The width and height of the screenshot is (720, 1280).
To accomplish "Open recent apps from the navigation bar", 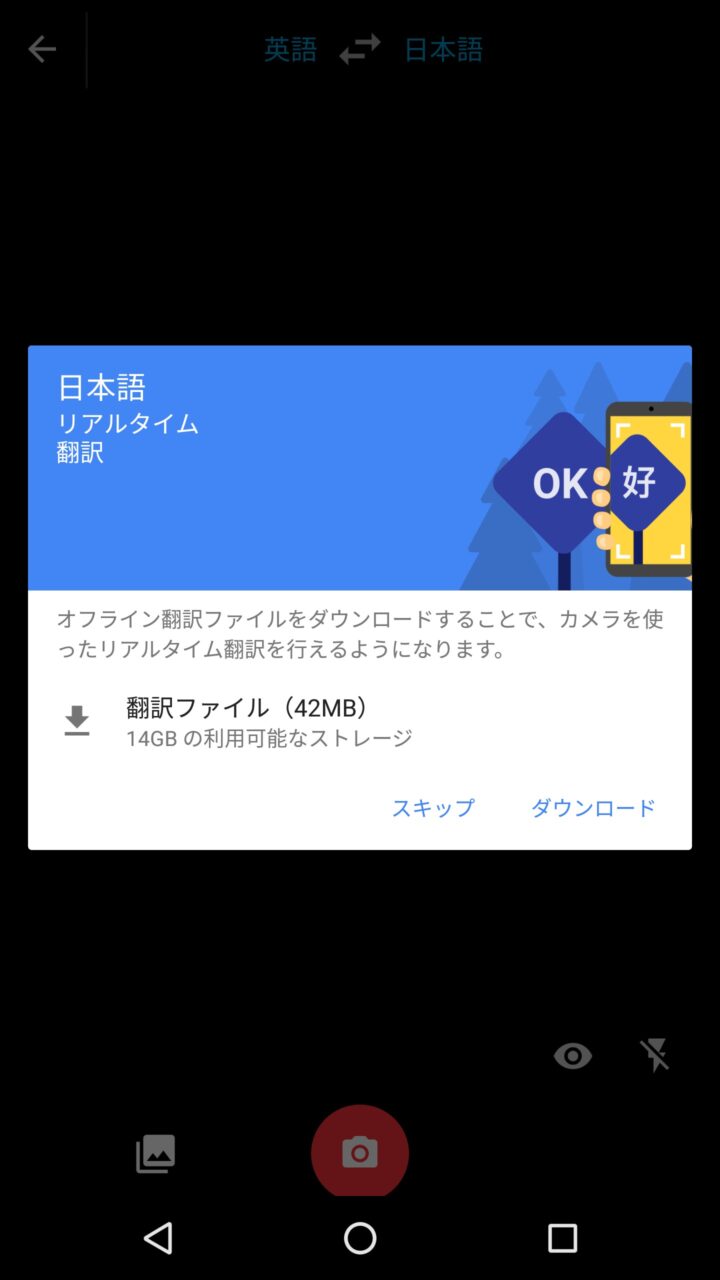I will point(562,1238).
